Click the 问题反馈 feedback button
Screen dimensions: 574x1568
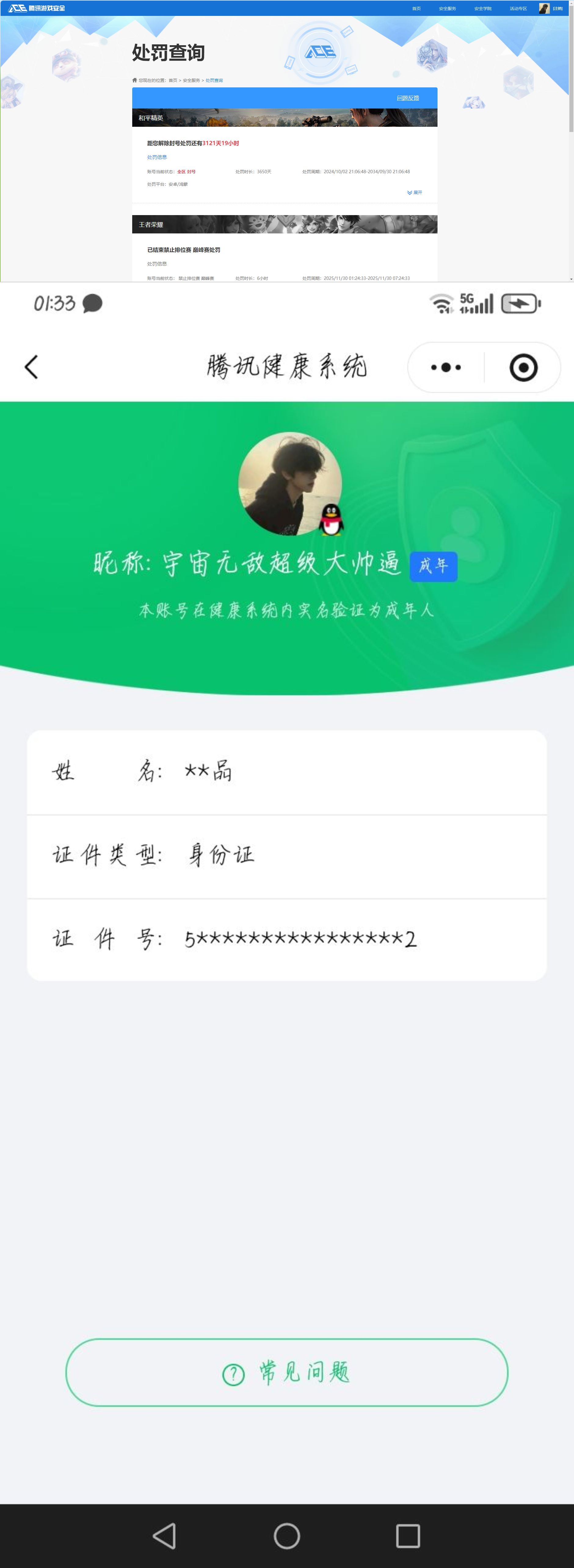click(x=409, y=97)
